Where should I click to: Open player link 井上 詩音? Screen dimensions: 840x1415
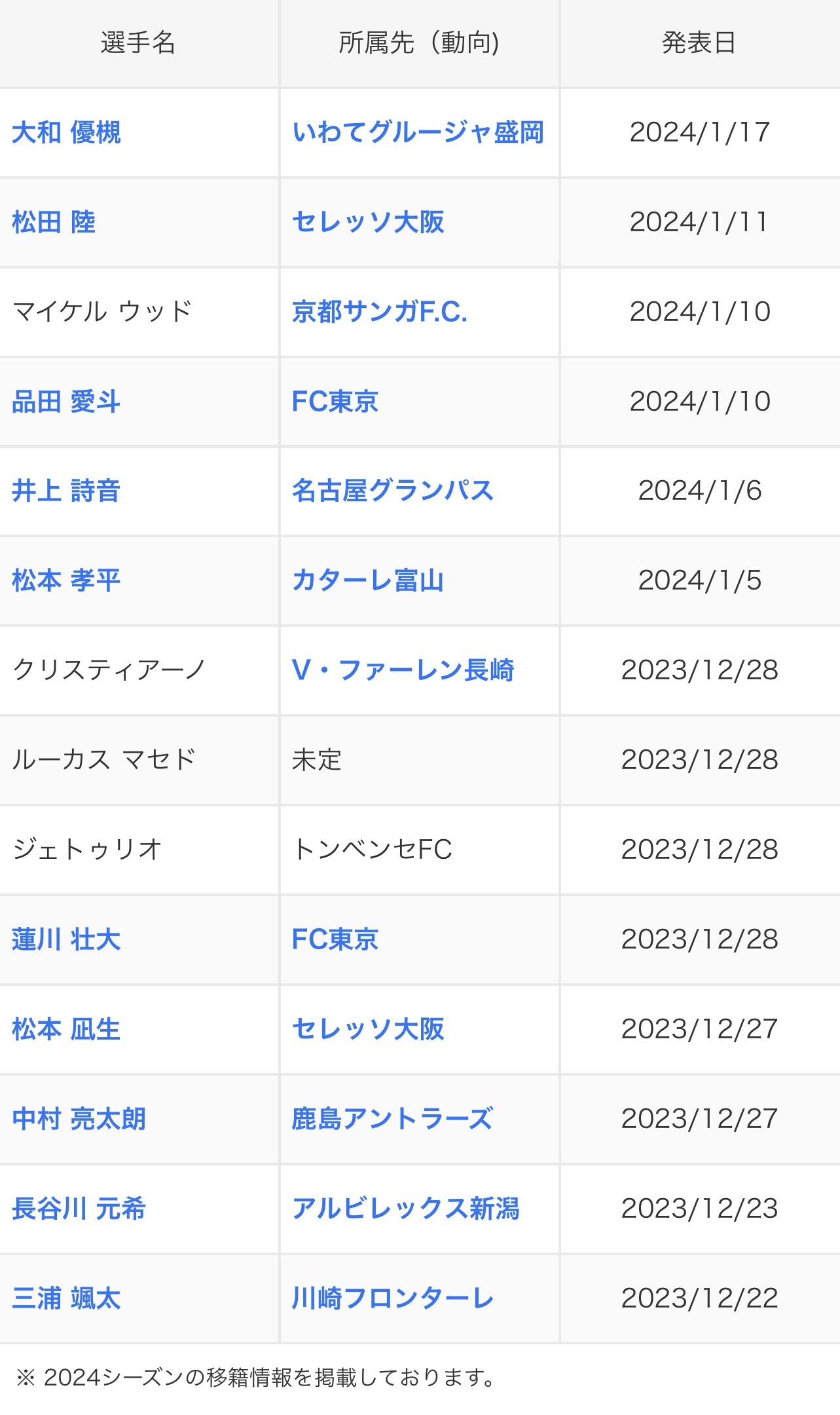[x=66, y=491]
